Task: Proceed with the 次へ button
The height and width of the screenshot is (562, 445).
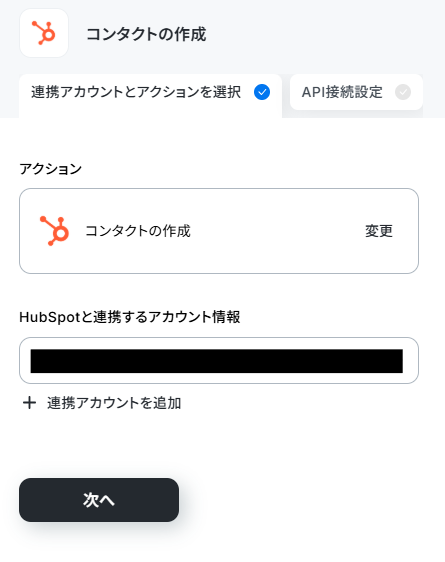Action: coord(99,500)
